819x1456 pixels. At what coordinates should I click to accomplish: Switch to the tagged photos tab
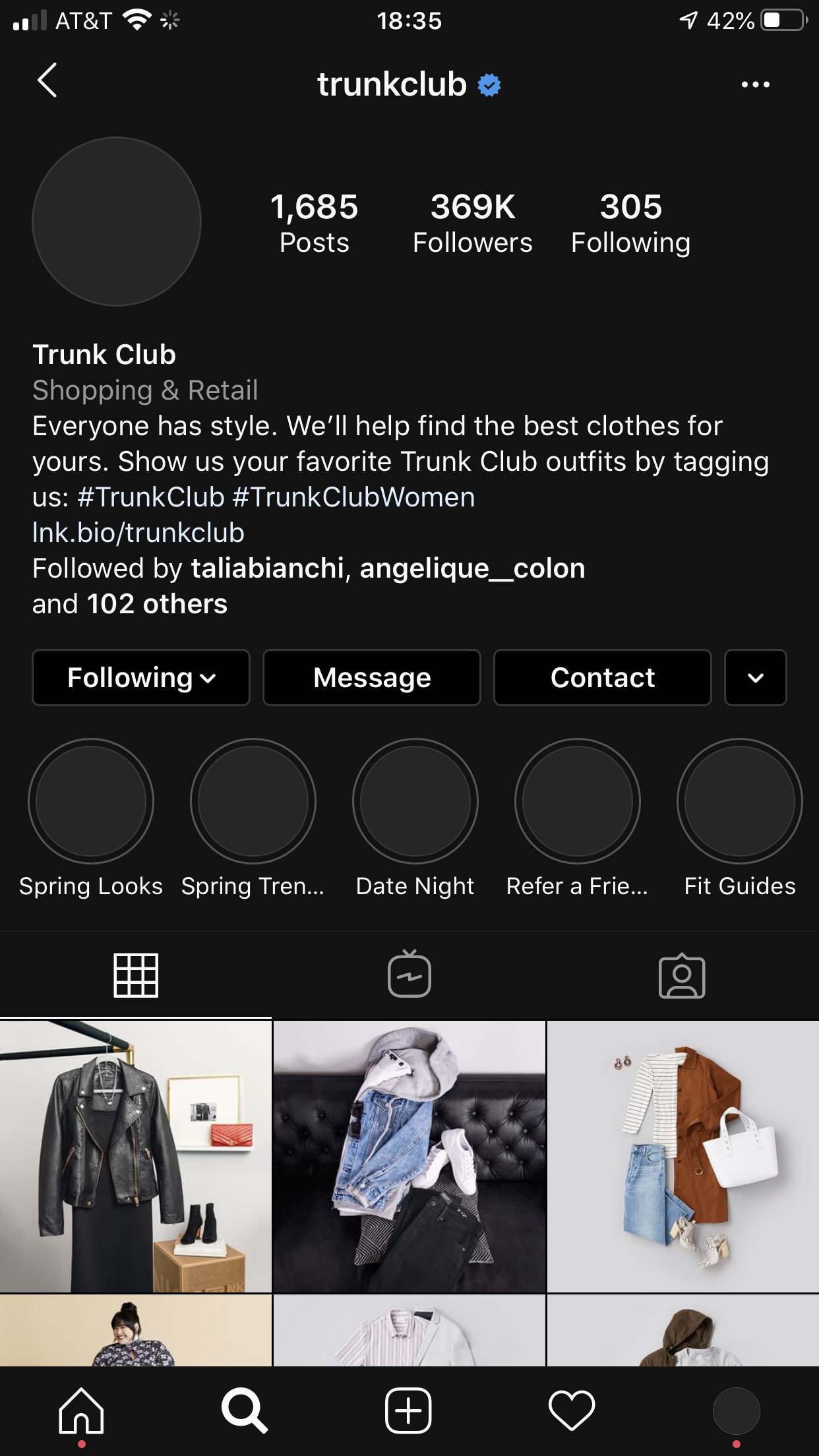[x=682, y=976]
